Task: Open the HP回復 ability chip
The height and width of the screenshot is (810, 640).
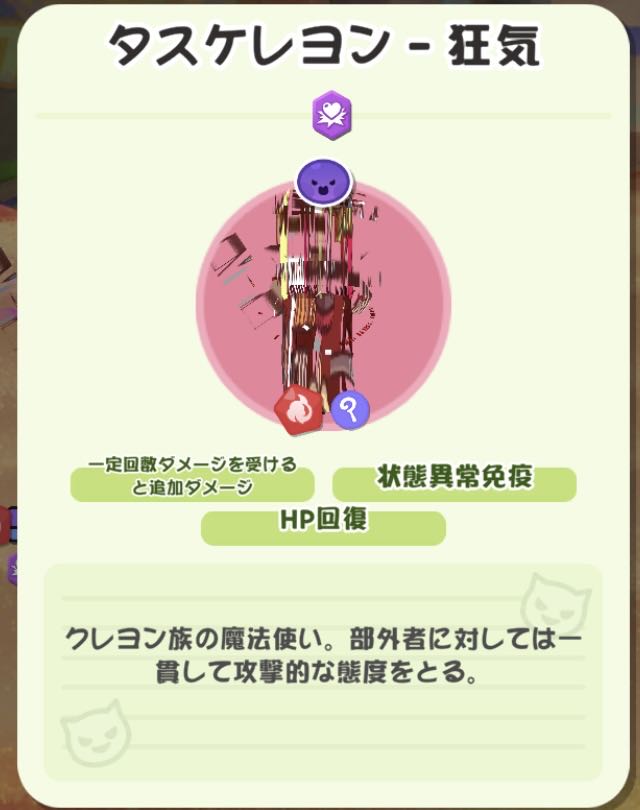Action: pos(323,527)
